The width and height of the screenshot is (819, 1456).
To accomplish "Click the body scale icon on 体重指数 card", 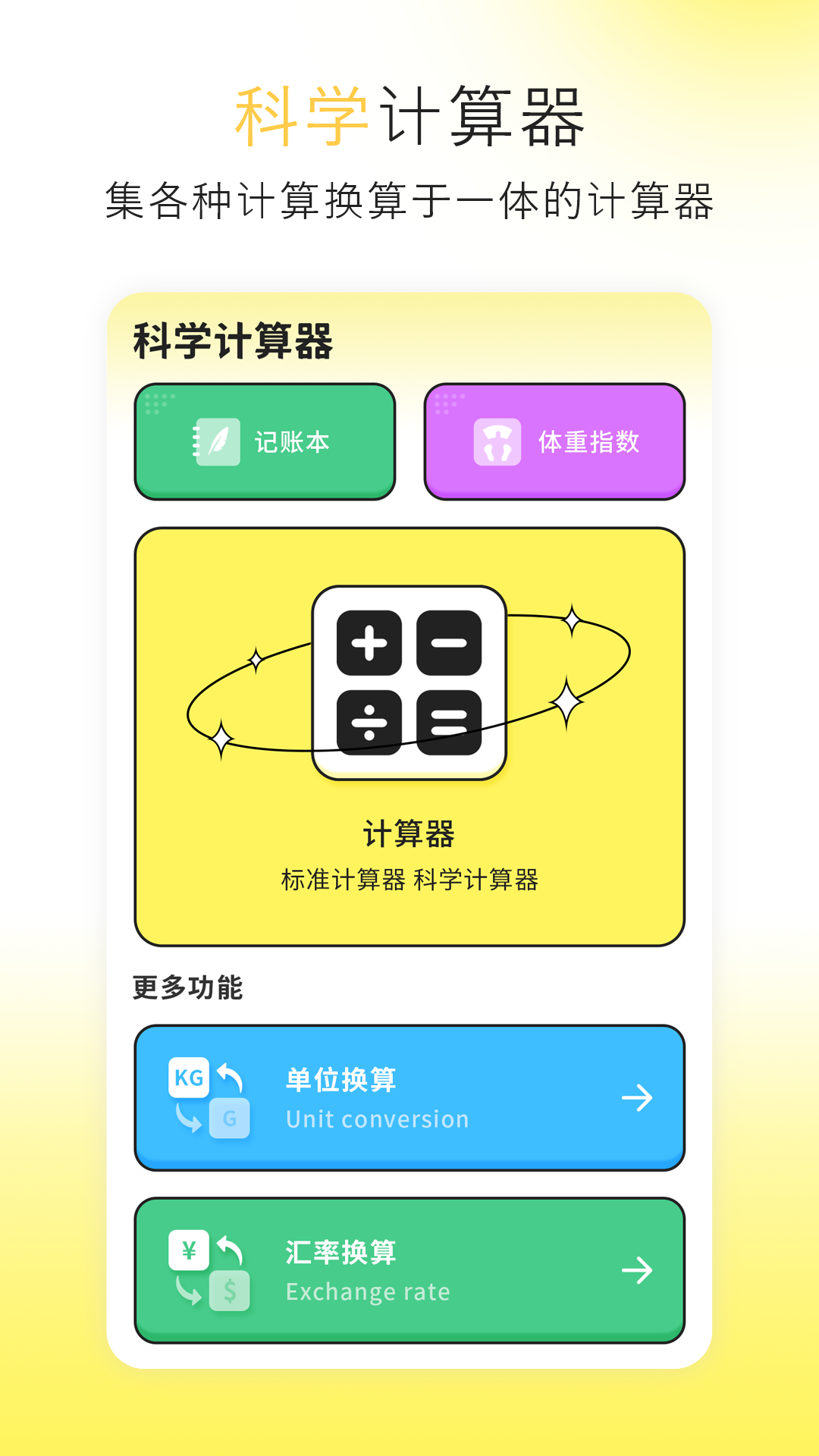I will 498,444.
